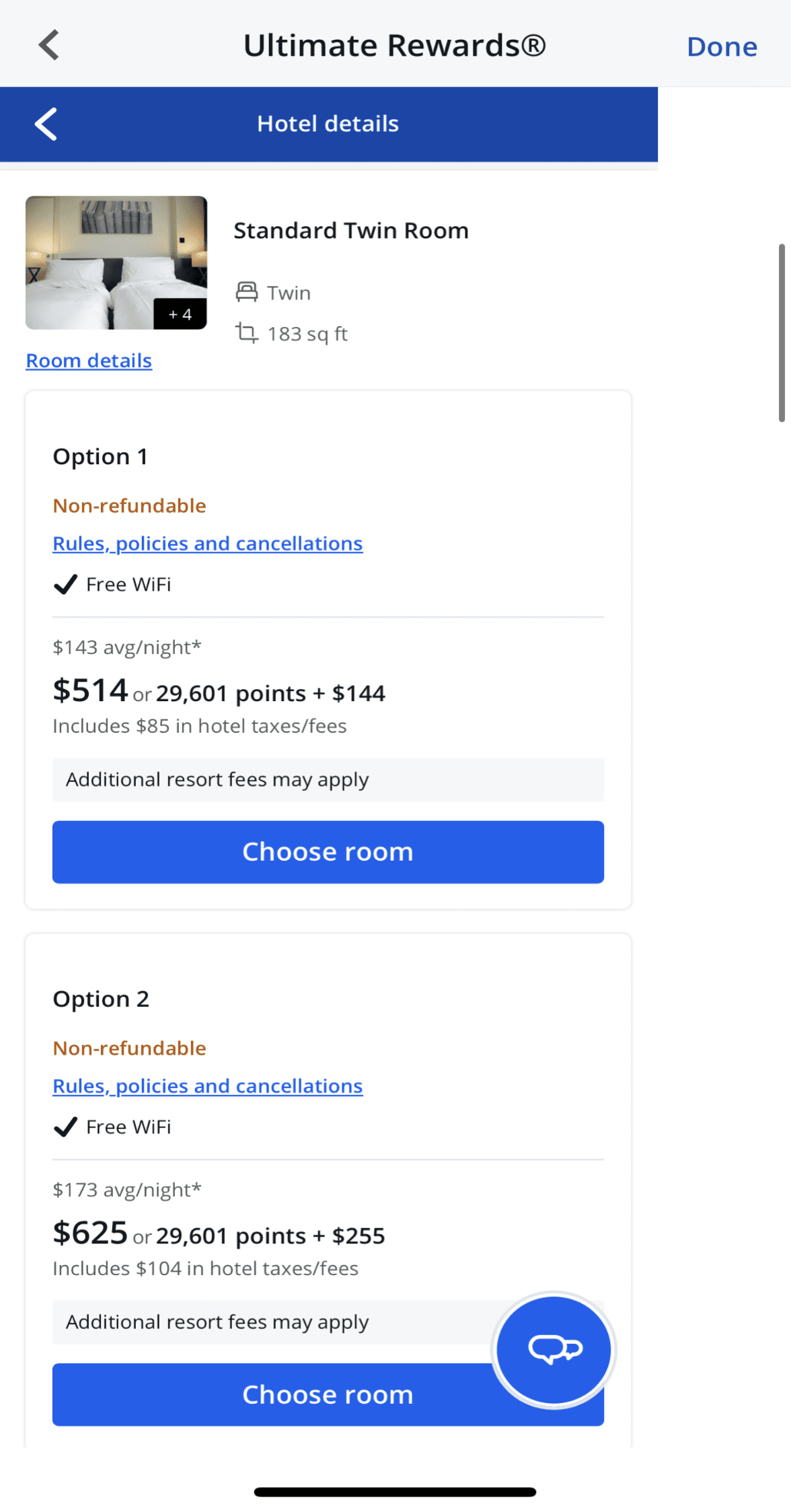Select Done in the top bar

[721, 46]
